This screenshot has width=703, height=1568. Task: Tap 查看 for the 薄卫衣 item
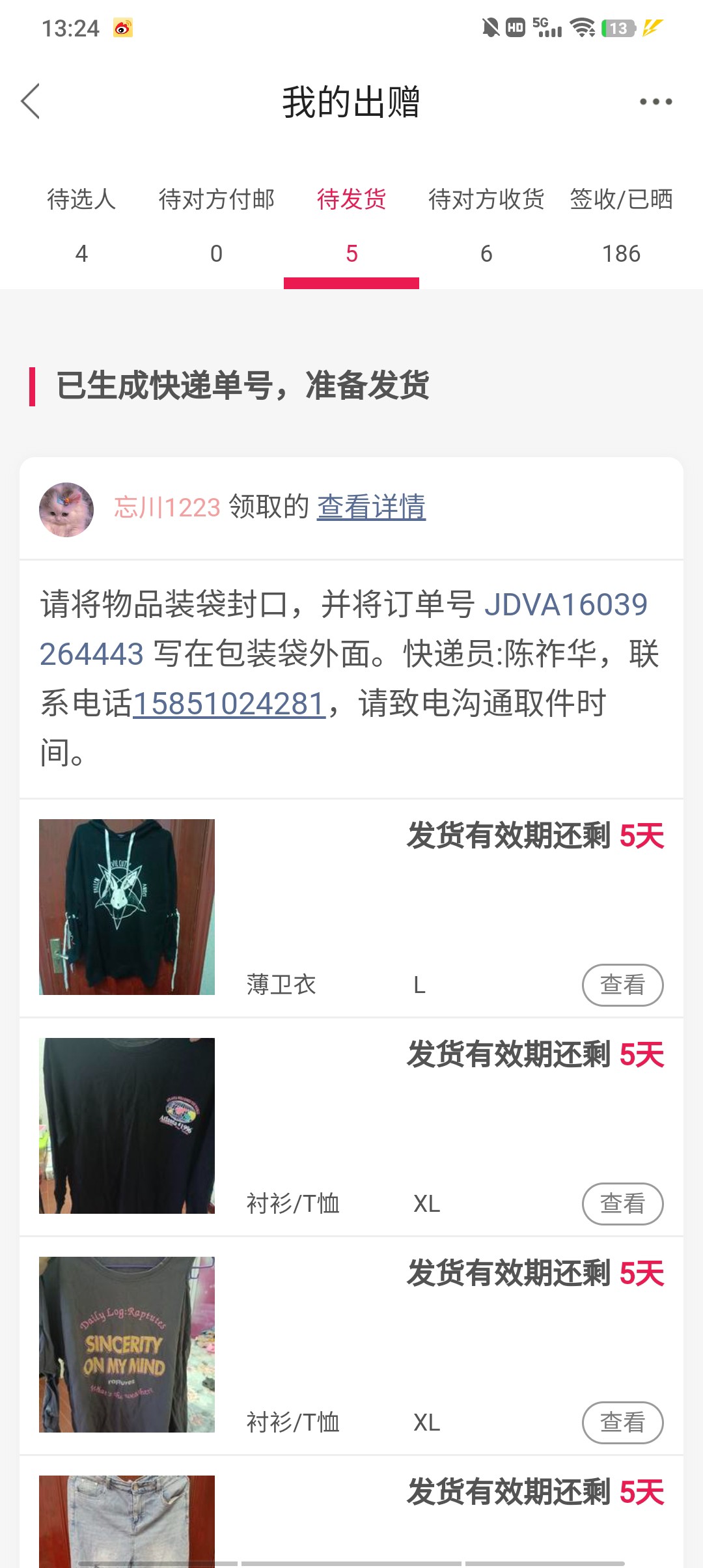tap(622, 985)
